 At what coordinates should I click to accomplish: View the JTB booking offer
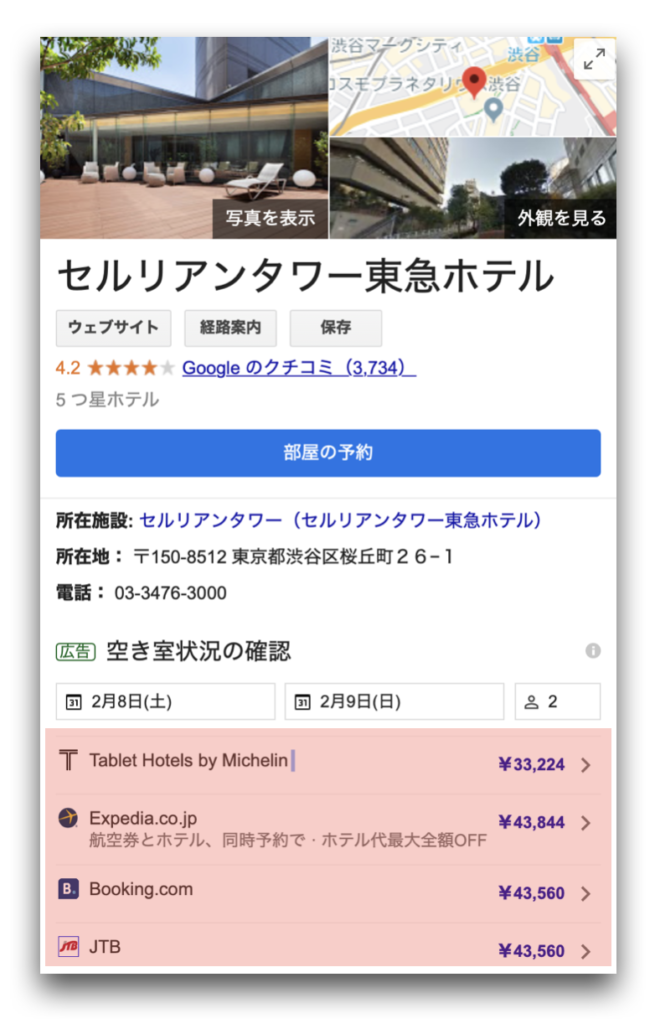pyautogui.click(x=328, y=947)
